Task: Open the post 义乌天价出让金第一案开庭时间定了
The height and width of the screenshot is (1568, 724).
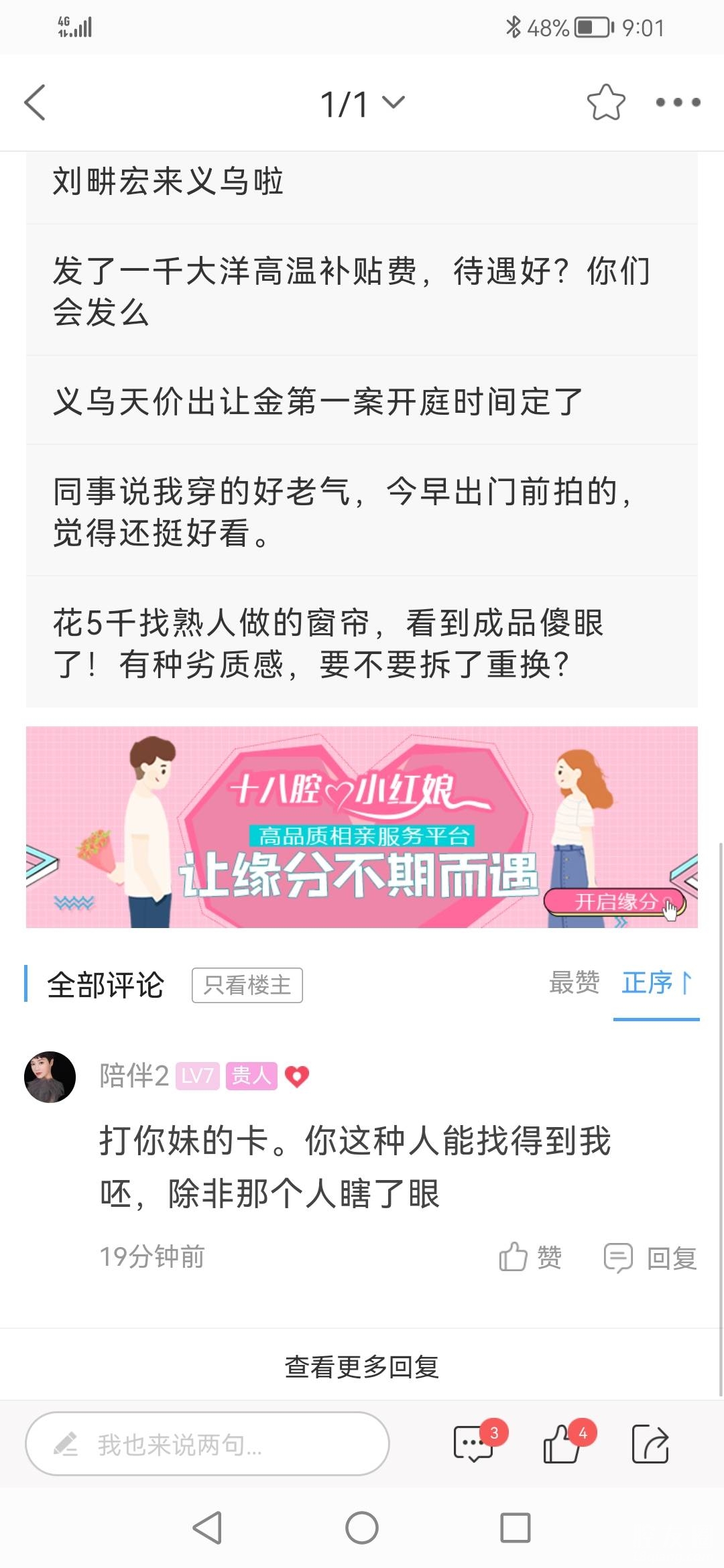Action: pos(362,401)
